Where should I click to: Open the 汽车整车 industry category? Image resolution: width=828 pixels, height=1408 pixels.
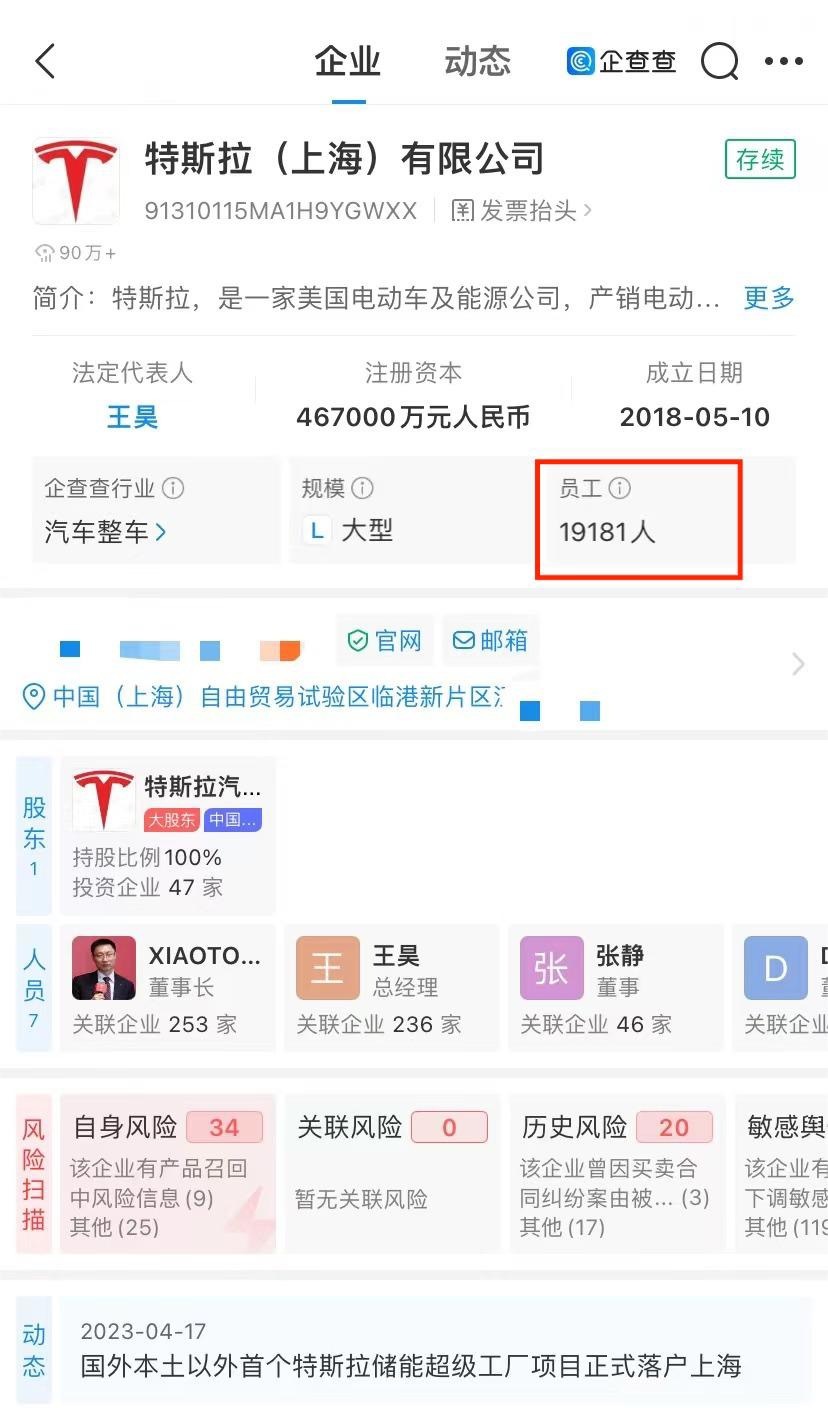(x=106, y=532)
